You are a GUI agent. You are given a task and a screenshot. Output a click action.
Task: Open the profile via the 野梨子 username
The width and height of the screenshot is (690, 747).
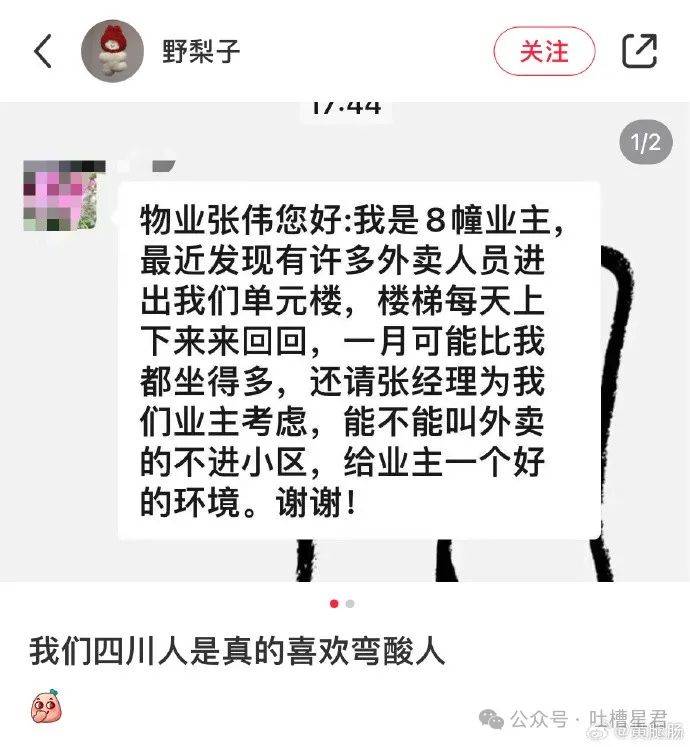pyautogui.click(x=201, y=51)
